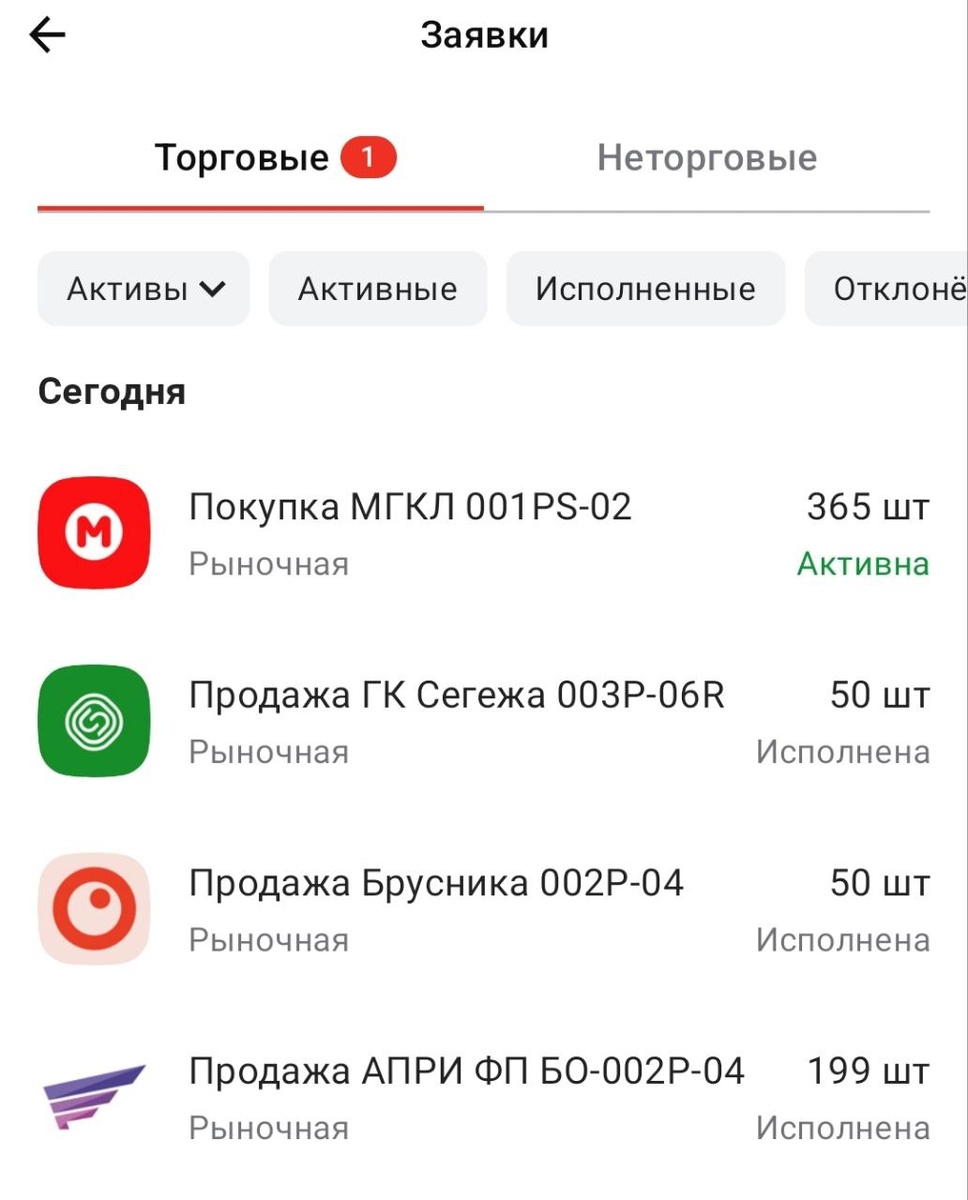
Task: Select the Брусника issuer logo
Action: pyautogui.click(x=93, y=908)
